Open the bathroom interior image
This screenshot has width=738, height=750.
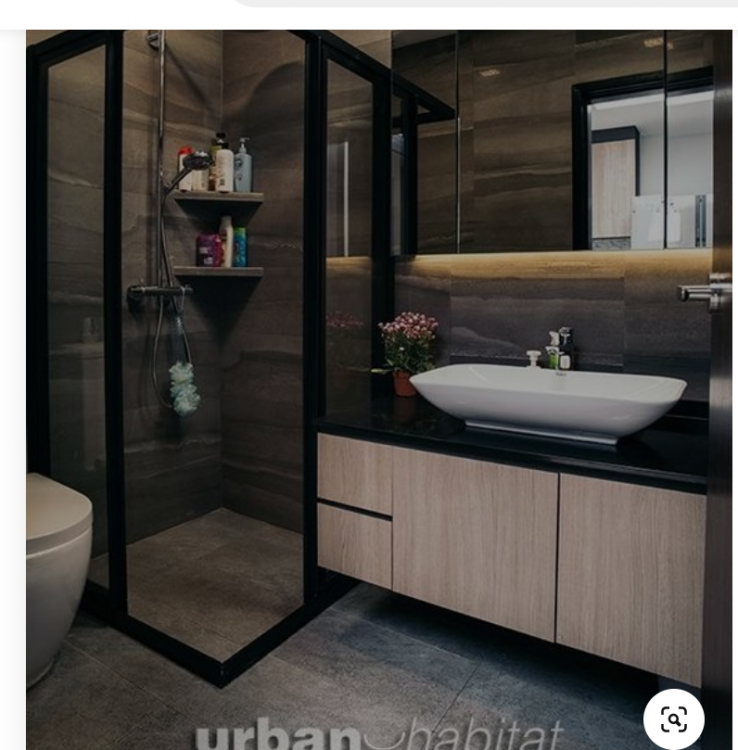pyautogui.click(x=370, y=380)
